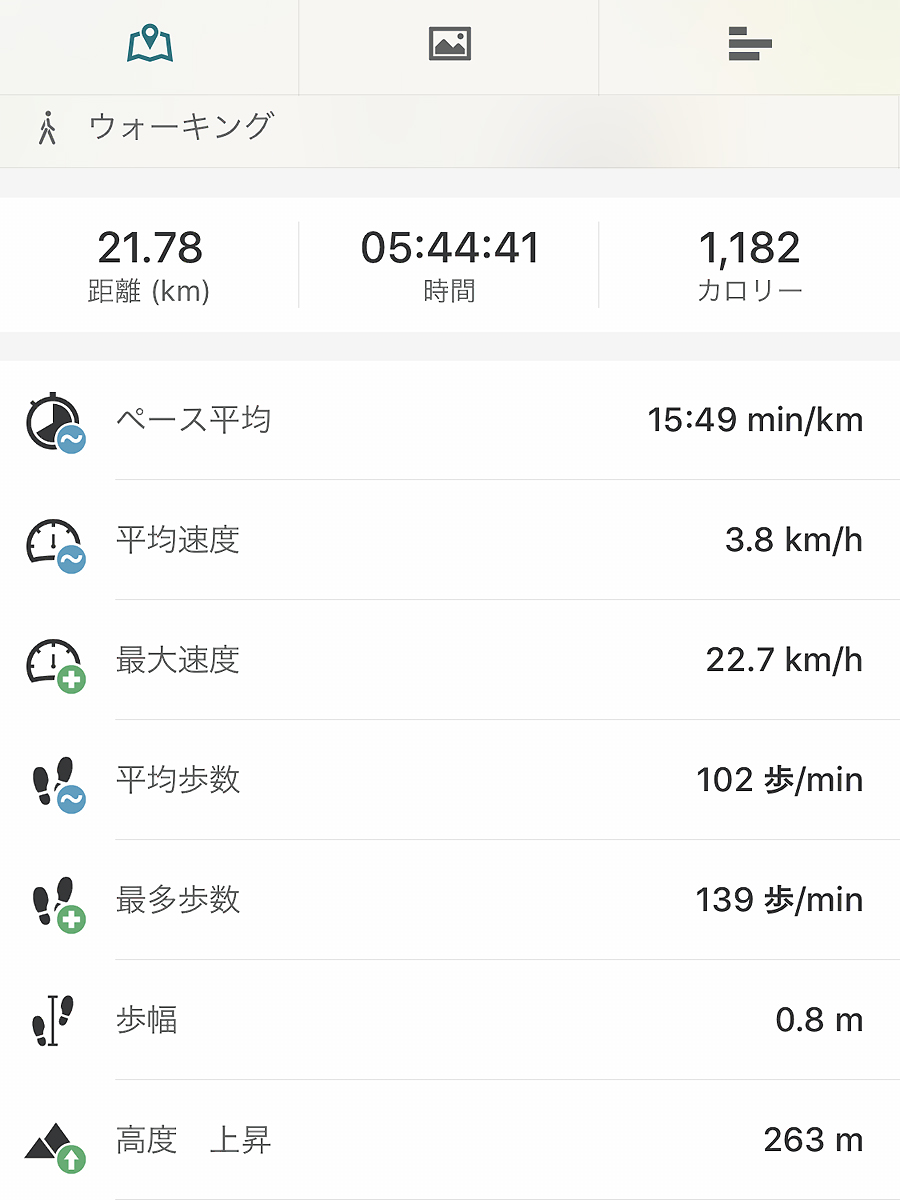Image resolution: width=900 pixels, height=1200 pixels.
Task: Switch to the statistics chart tab
Action: click(x=750, y=45)
